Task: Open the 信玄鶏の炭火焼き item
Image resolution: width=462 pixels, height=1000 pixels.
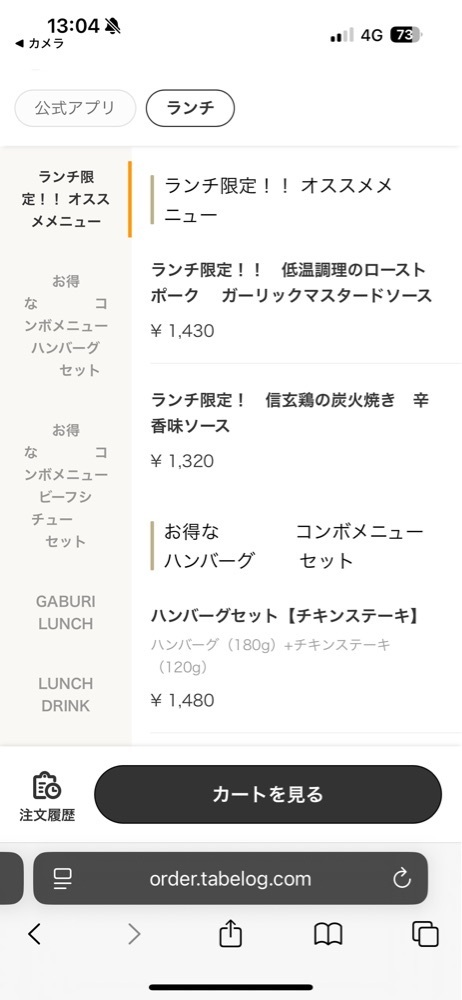Action: click(305, 430)
